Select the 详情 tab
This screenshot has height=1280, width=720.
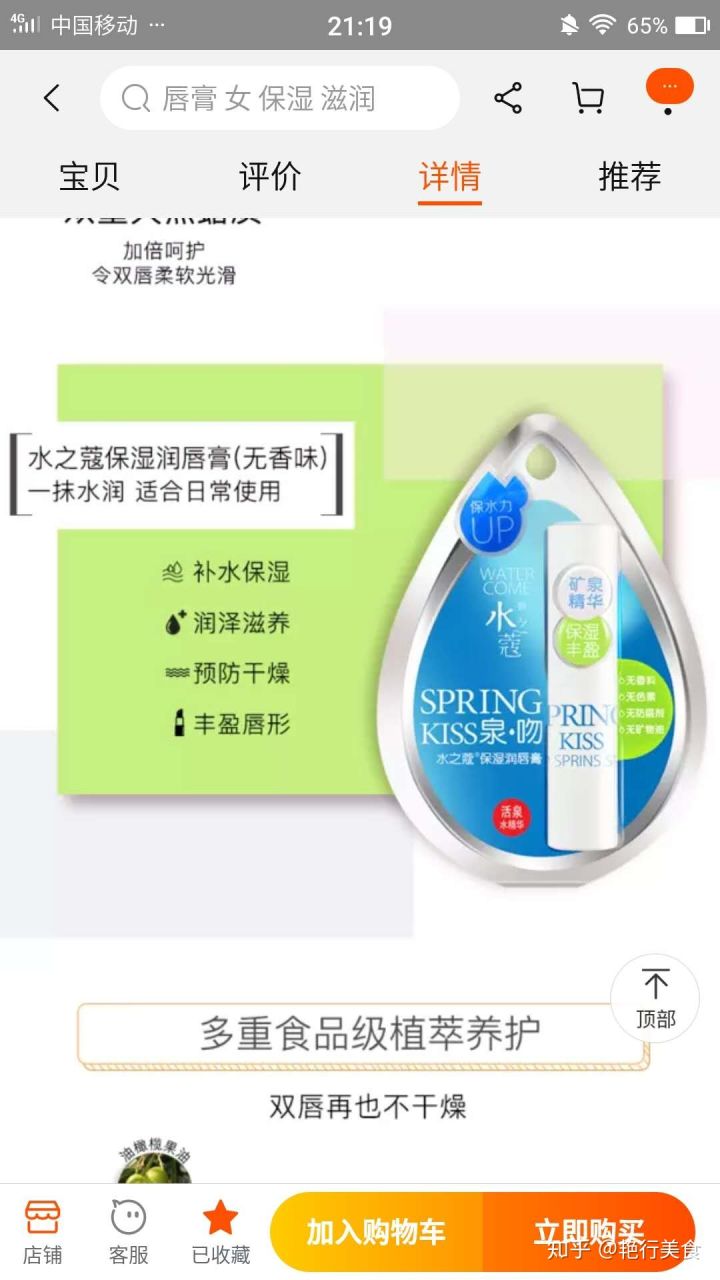coord(450,177)
